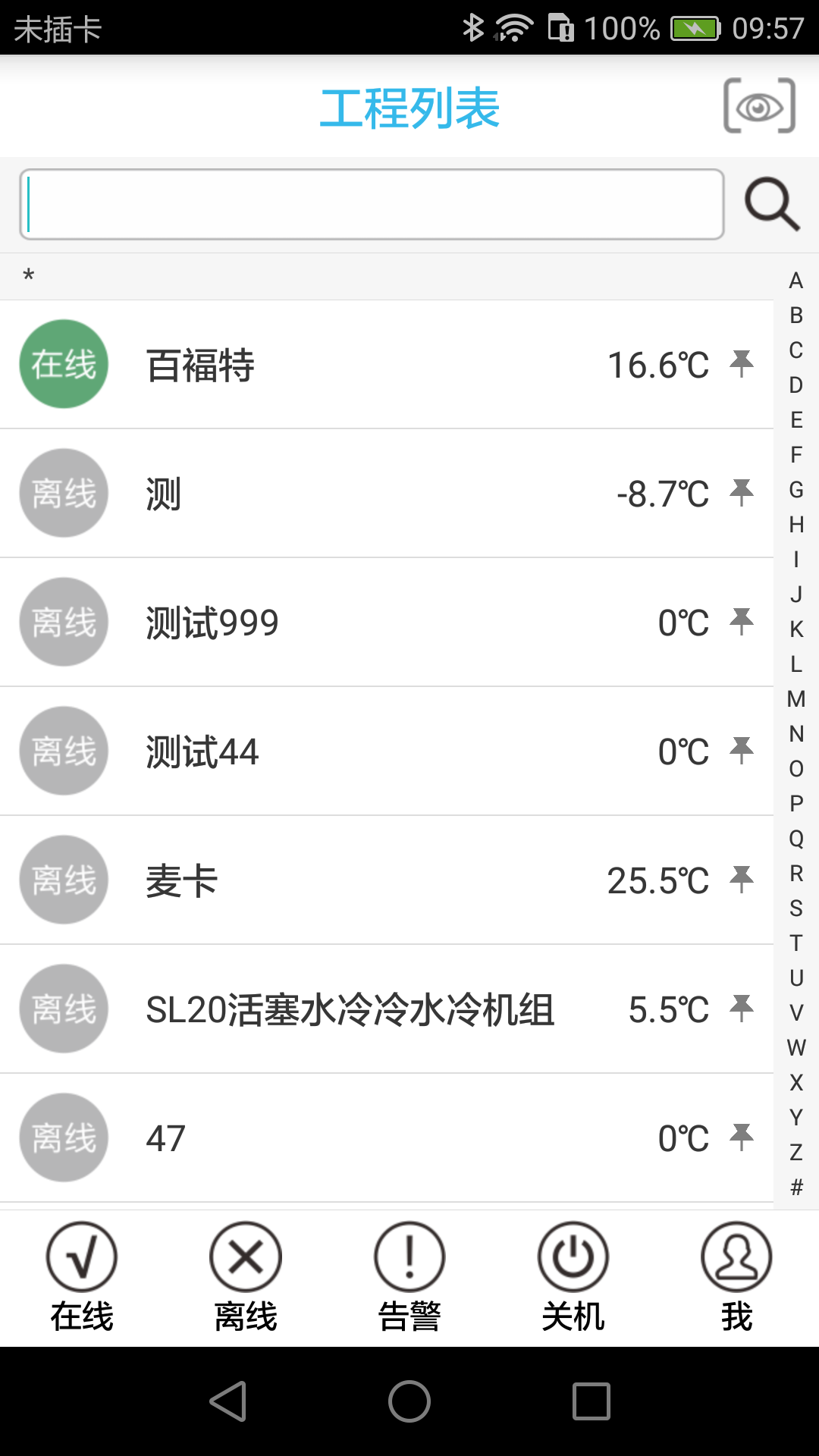Pin the 百福特 project to top
Screen dimensions: 819x1456
click(742, 363)
